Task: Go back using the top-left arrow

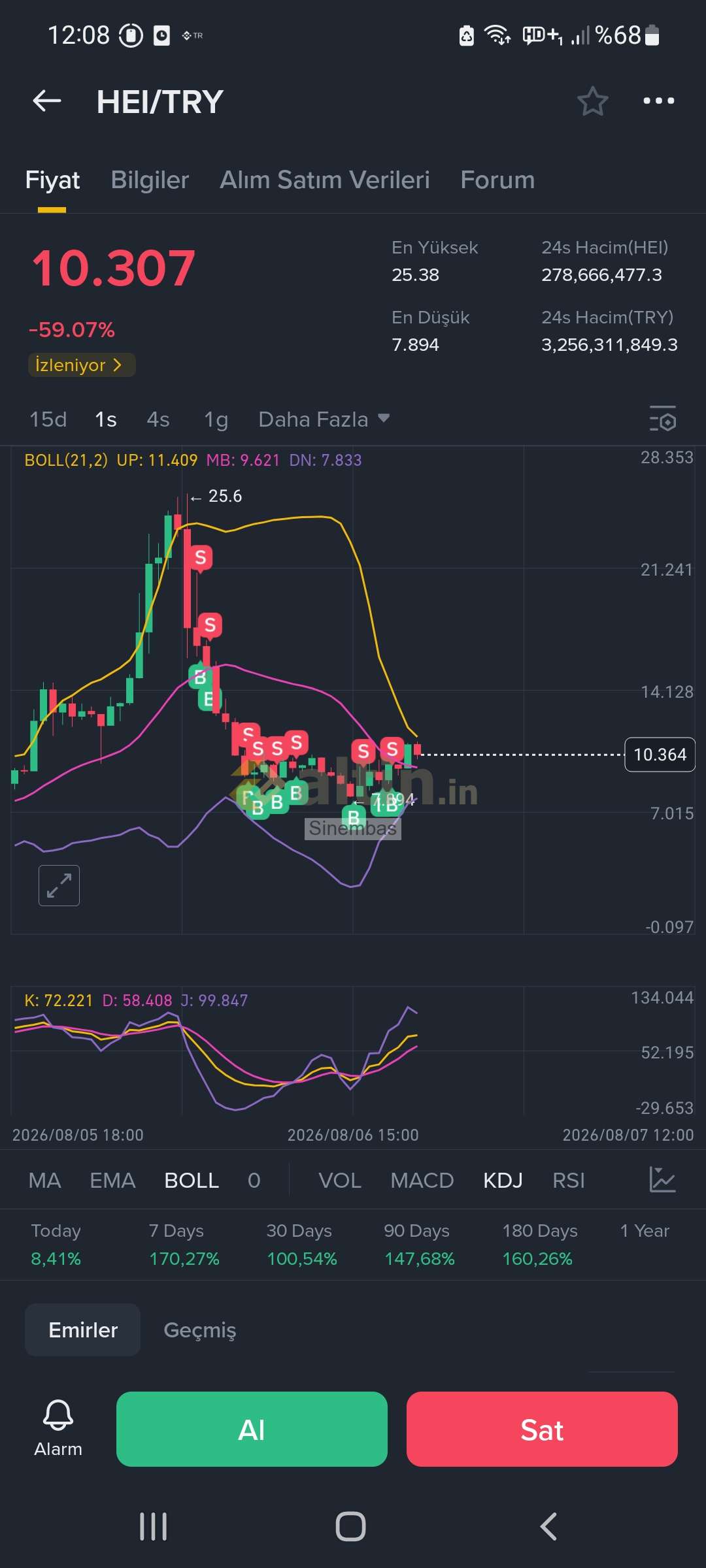Action: tap(46, 101)
